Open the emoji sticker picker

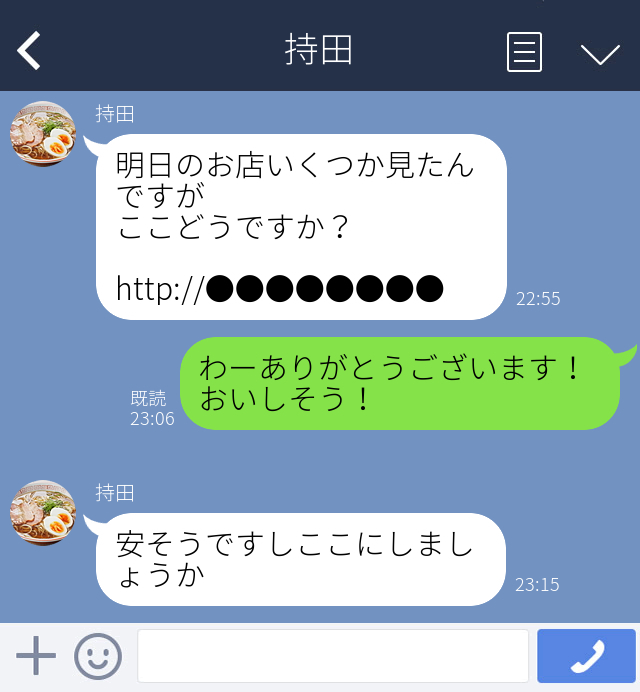point(97,656)
